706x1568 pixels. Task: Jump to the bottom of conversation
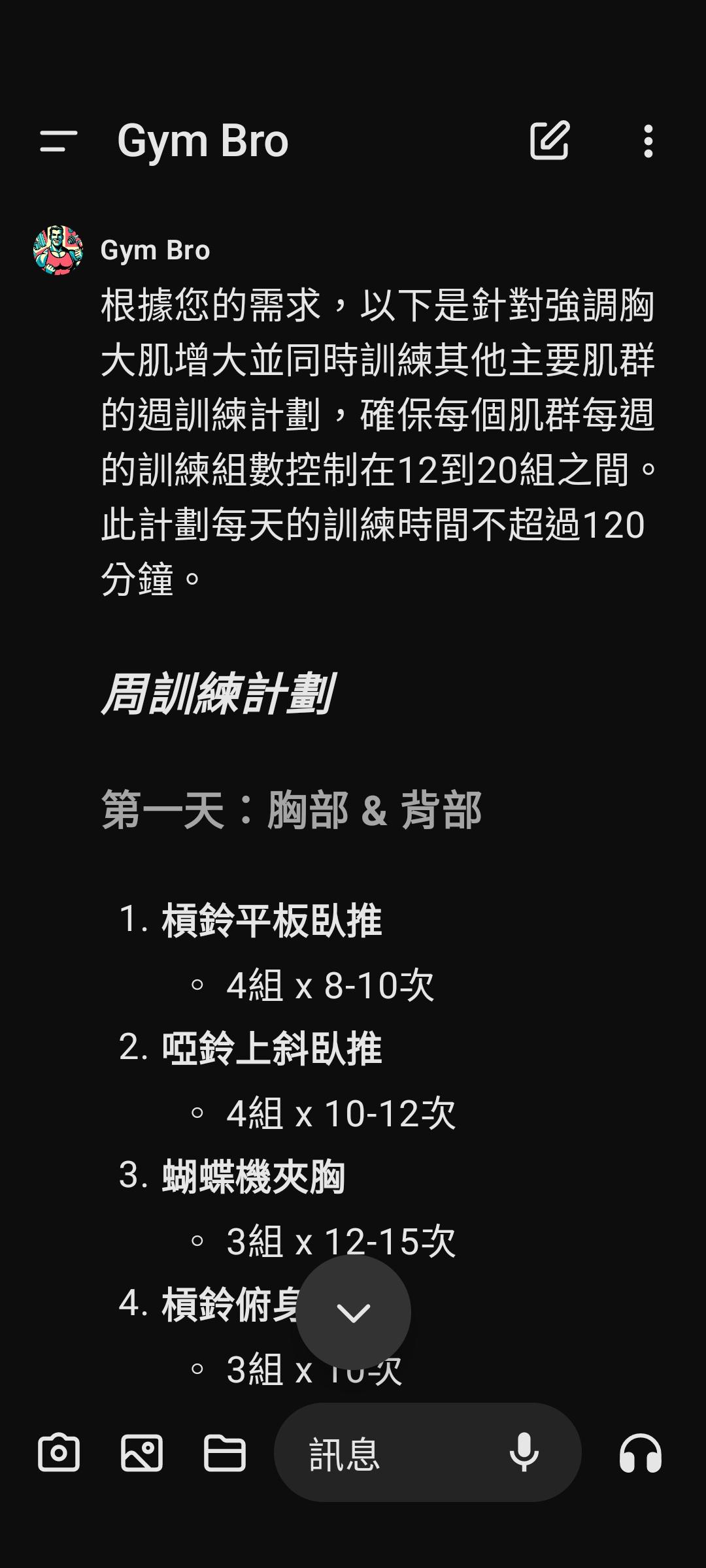point(354,1312)
